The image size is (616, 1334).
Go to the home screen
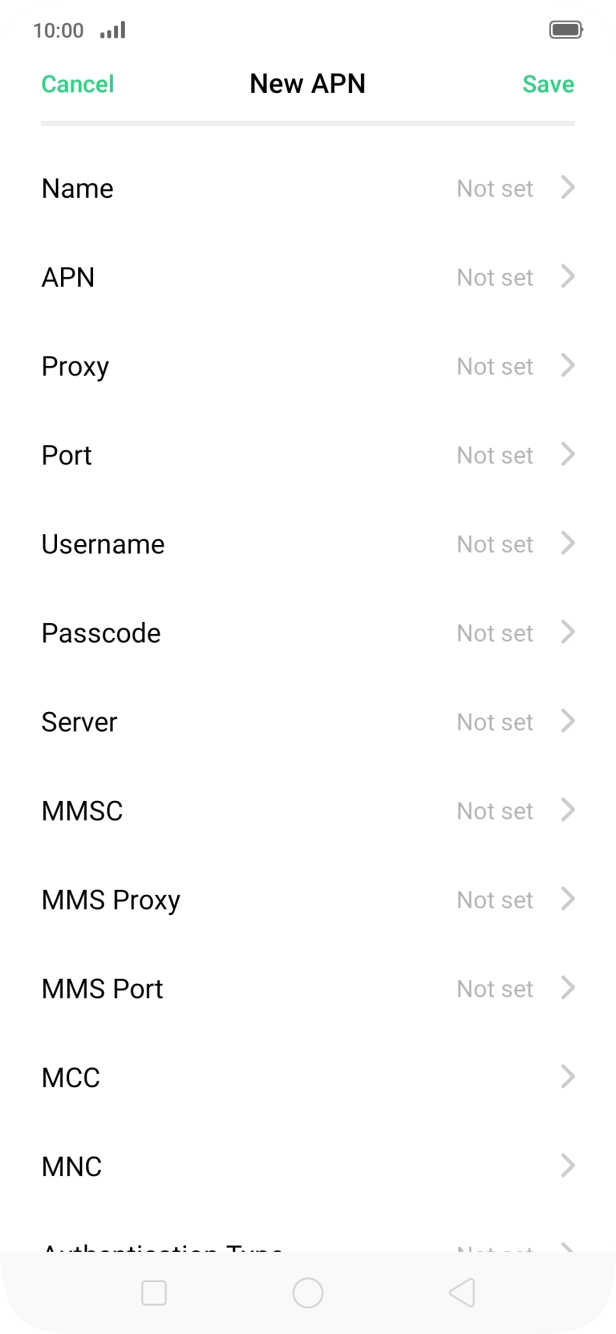point(308,1293)
